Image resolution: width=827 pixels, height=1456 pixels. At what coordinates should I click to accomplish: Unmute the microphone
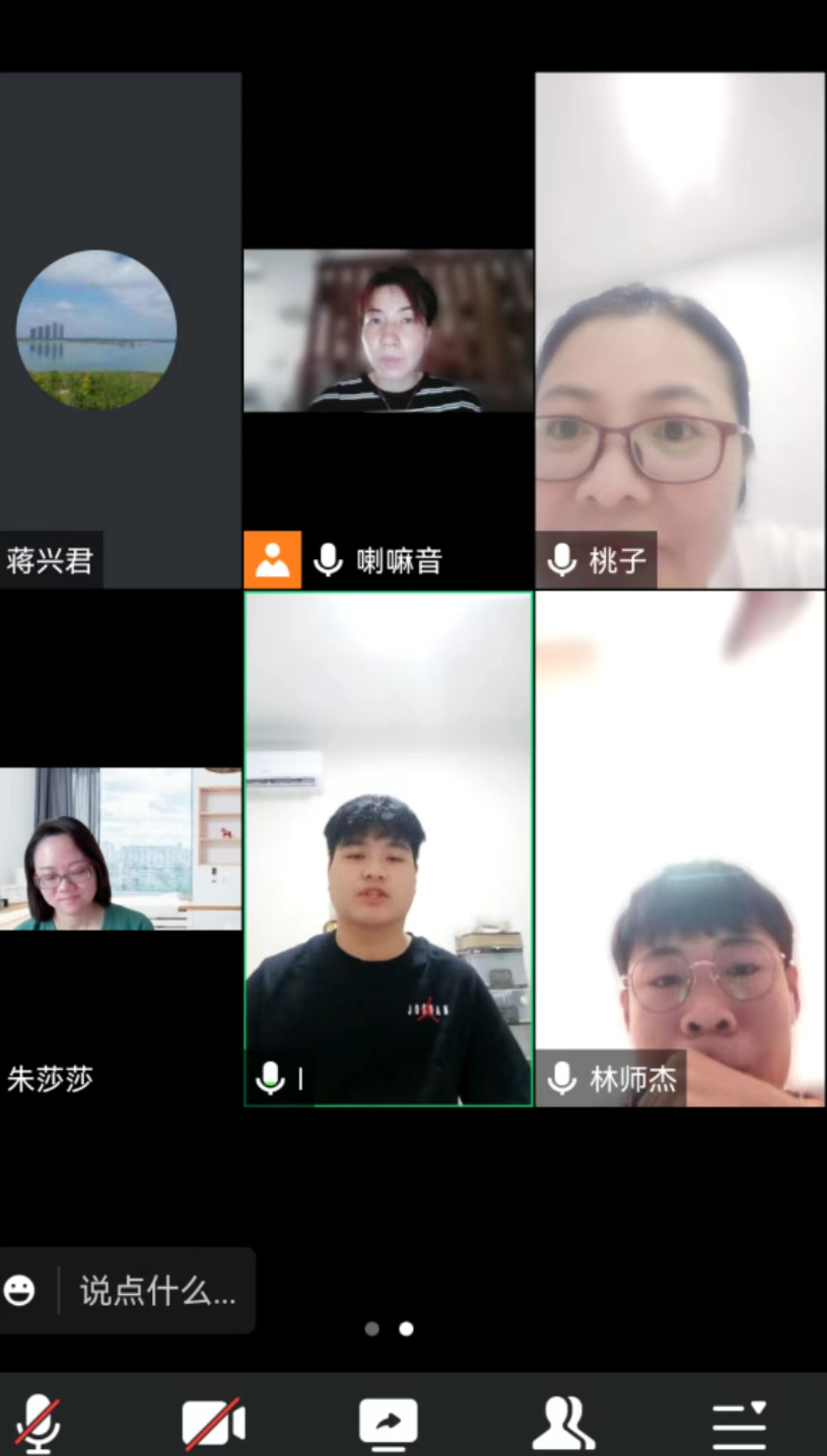pyautogui.click(x=39, y=1422)
